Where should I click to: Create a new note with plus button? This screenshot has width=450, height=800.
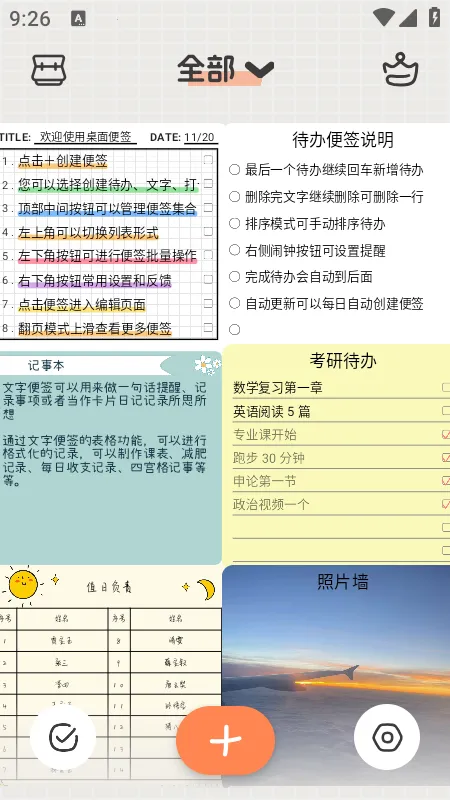(x=226, y=740)
